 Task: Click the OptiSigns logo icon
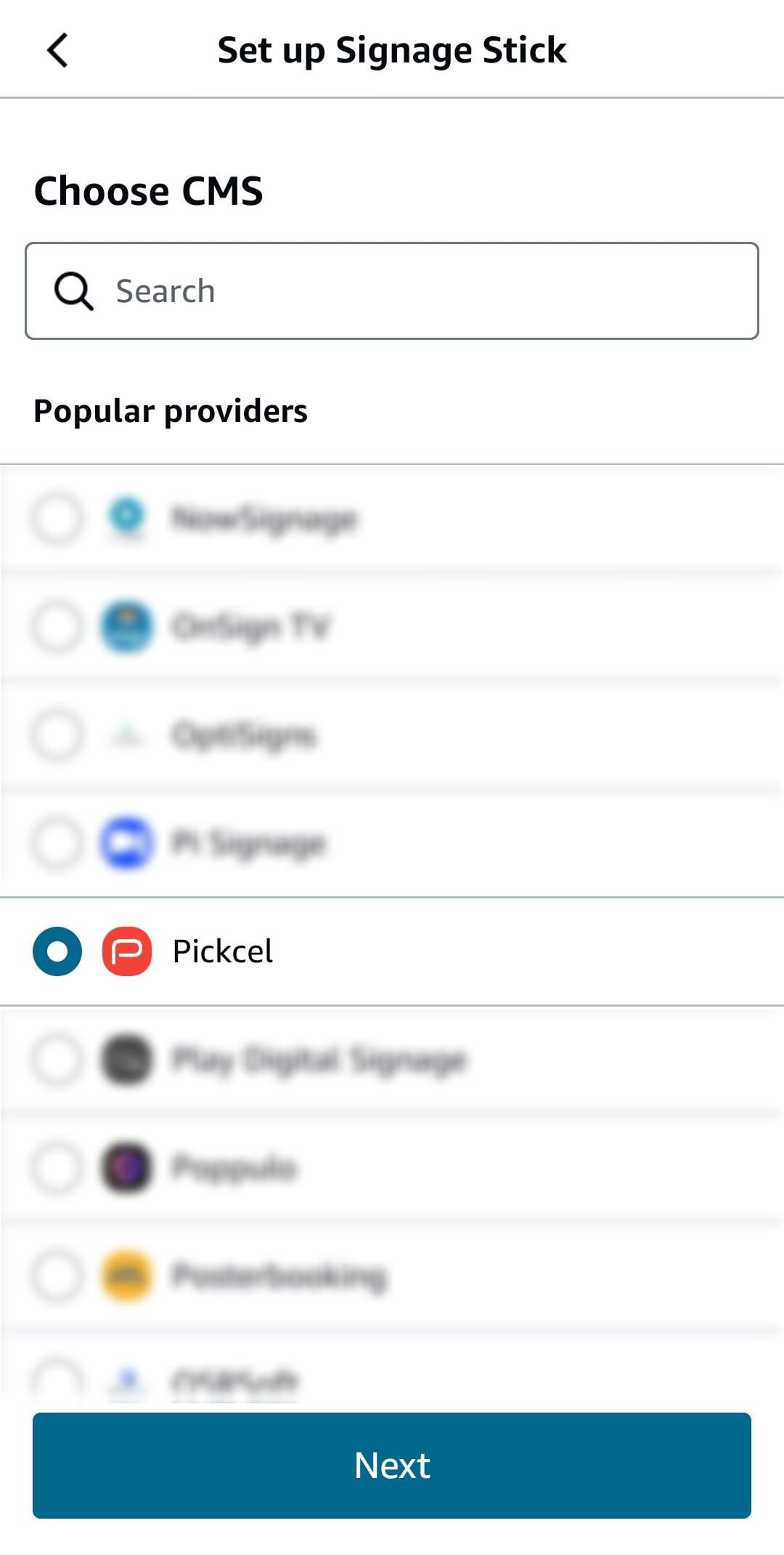point(126,734)
